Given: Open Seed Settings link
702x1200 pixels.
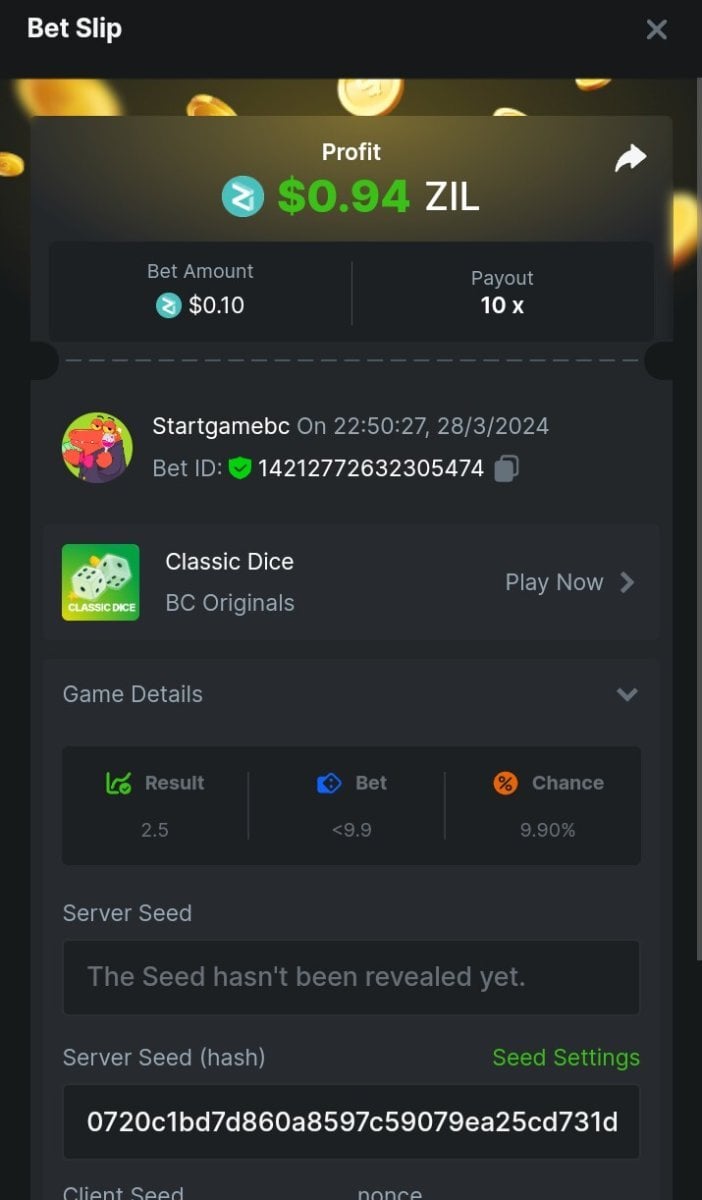Looking at the screenshot, I should (565, 1058).
